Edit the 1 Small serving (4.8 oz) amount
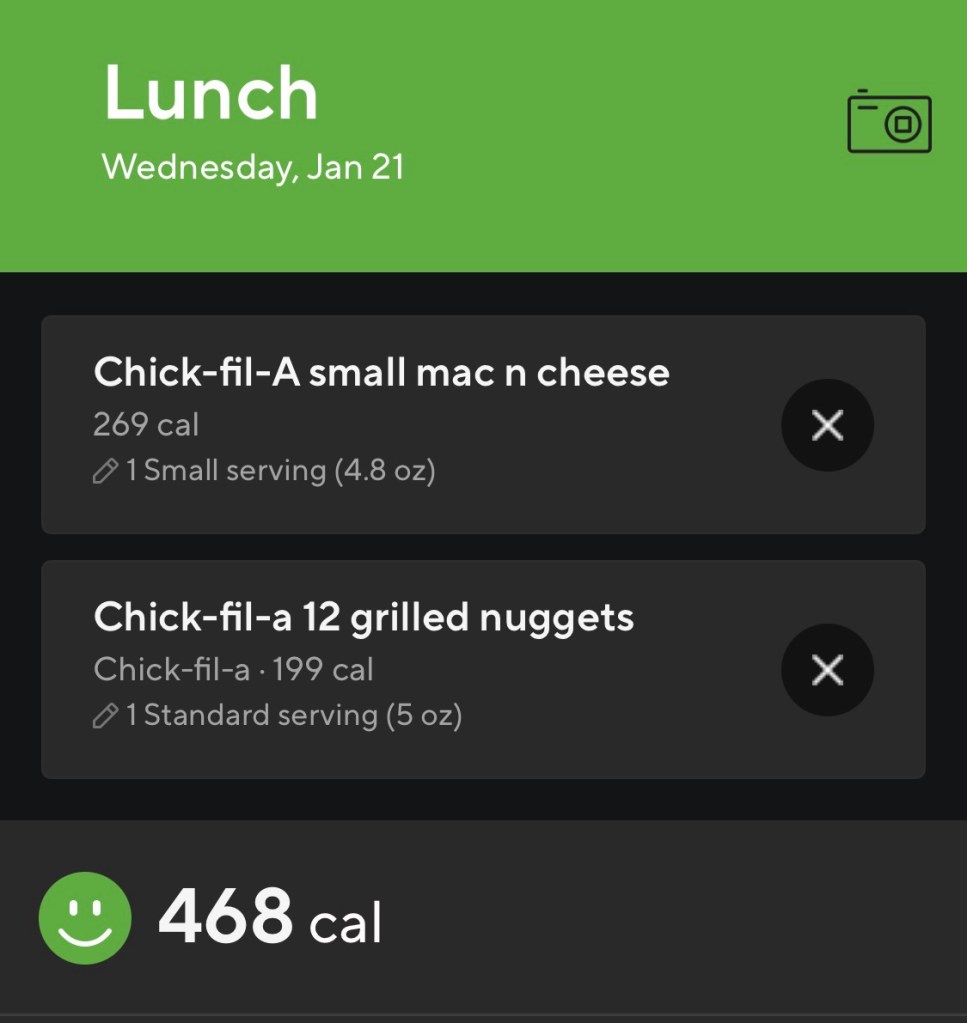Screen dimensions: 967x1023 pos(265,471)
